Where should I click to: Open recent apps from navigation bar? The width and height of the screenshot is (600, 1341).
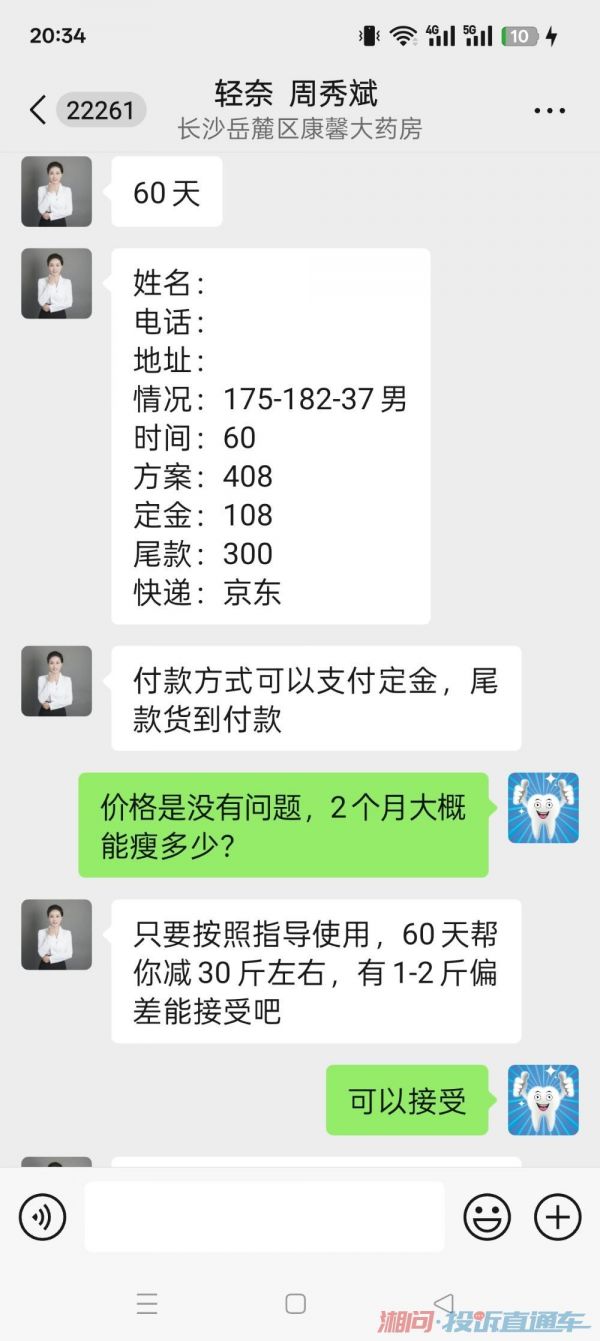pyautogui.click(x=147, y=1304)
